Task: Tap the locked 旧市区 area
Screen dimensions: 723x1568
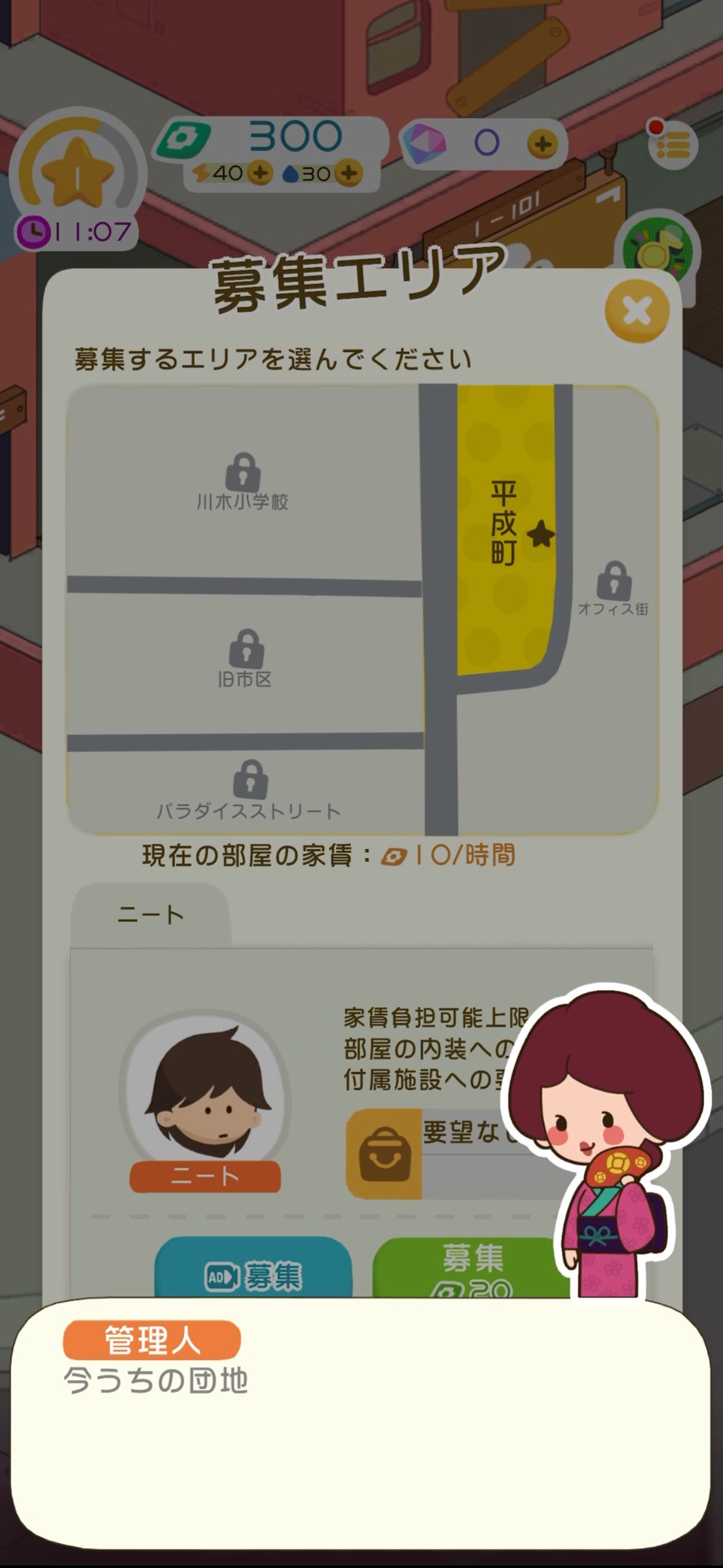Action: [x=245, y=659]
